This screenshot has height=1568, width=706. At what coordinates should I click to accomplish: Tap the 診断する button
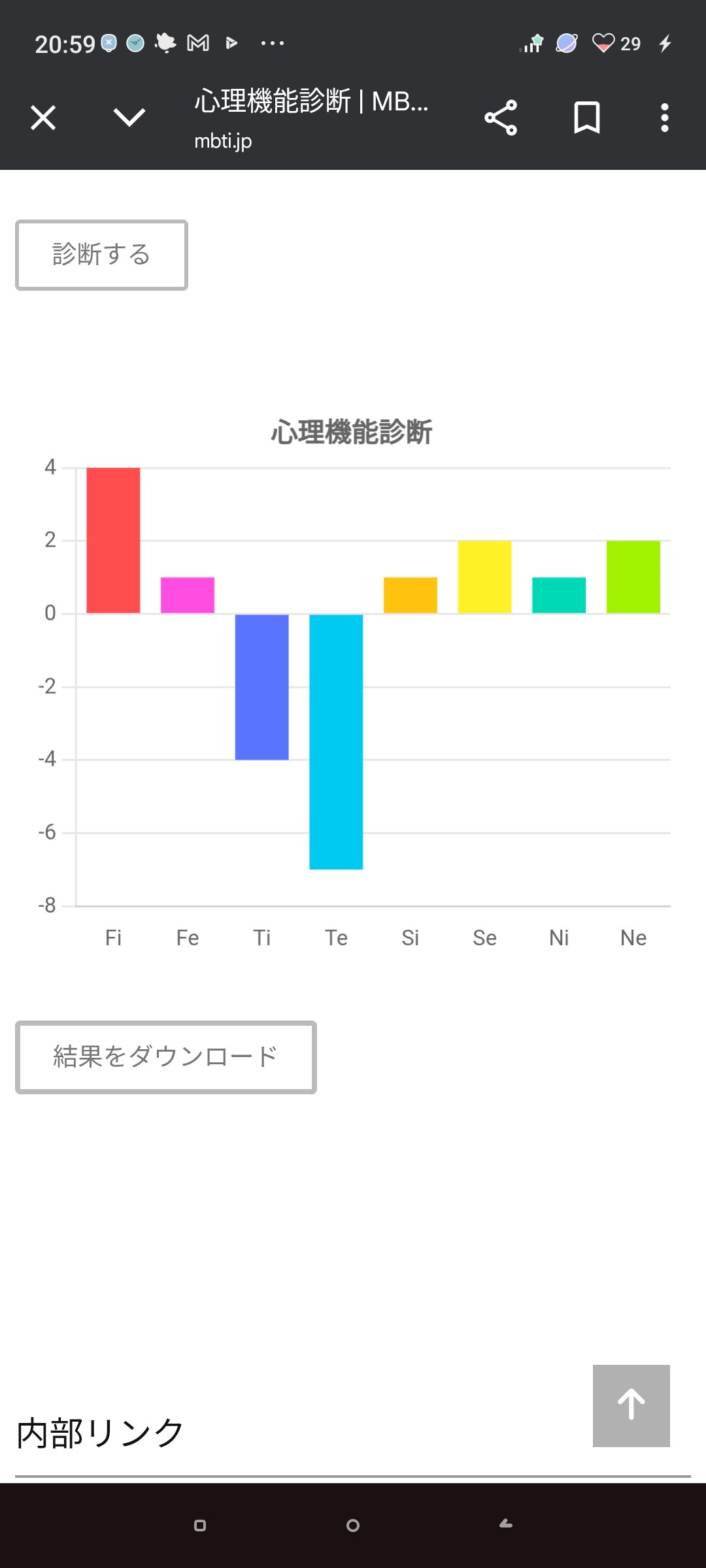point(101,255)
